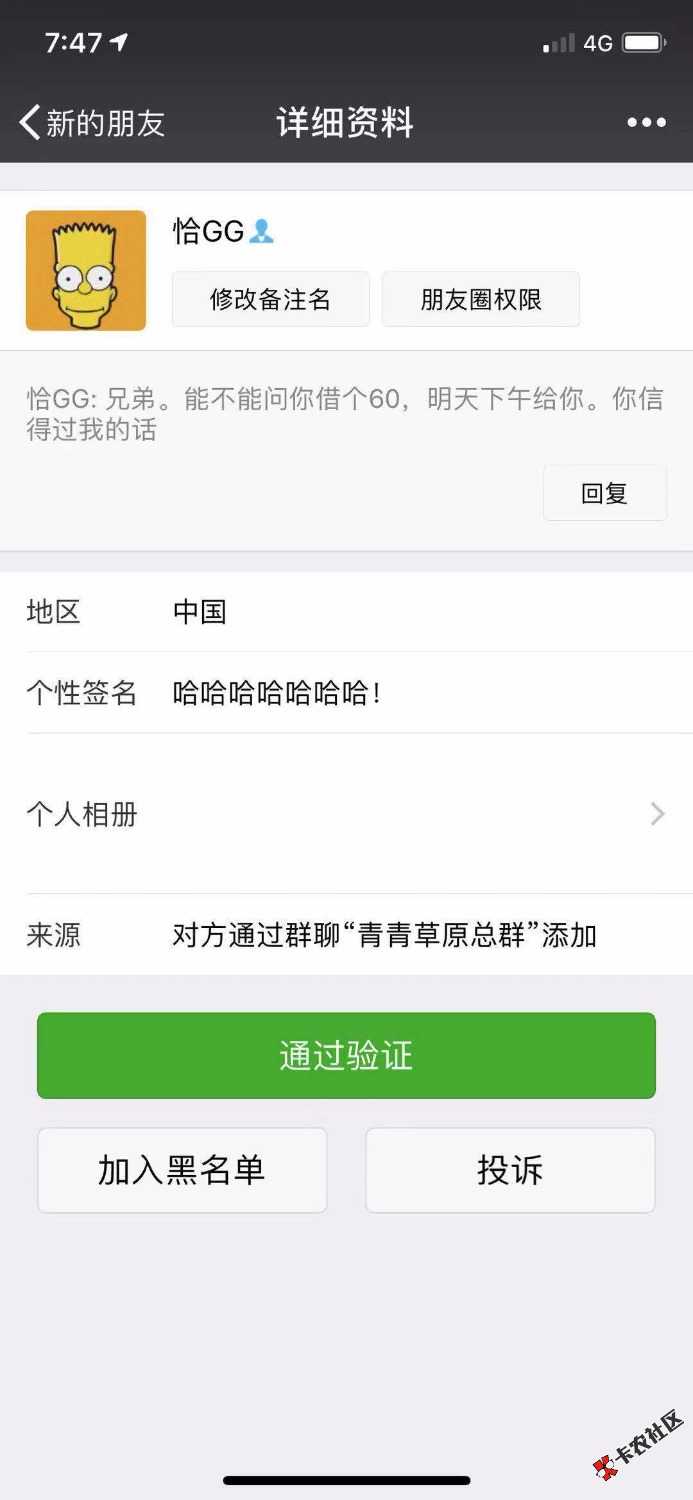Tap the Bart Simpson profile avatar
Image resolution: width=693 pixels, height=1500 pixels.
[86, 270]
